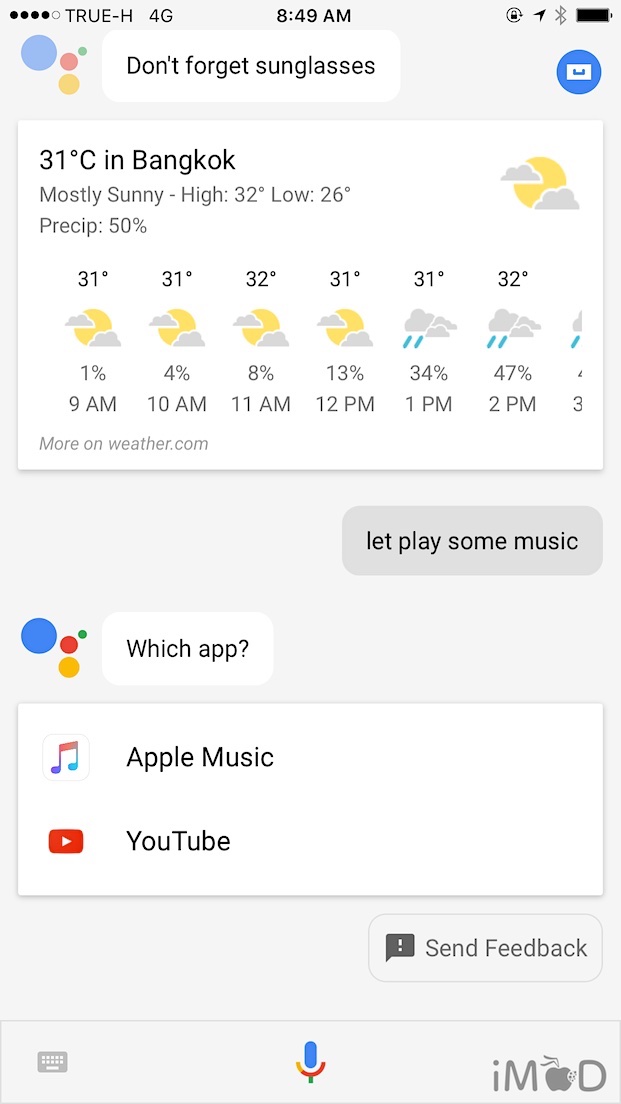Select YouTube as the music app
The width and height of the screenshot is (621, 1104).
click(178, 841)
